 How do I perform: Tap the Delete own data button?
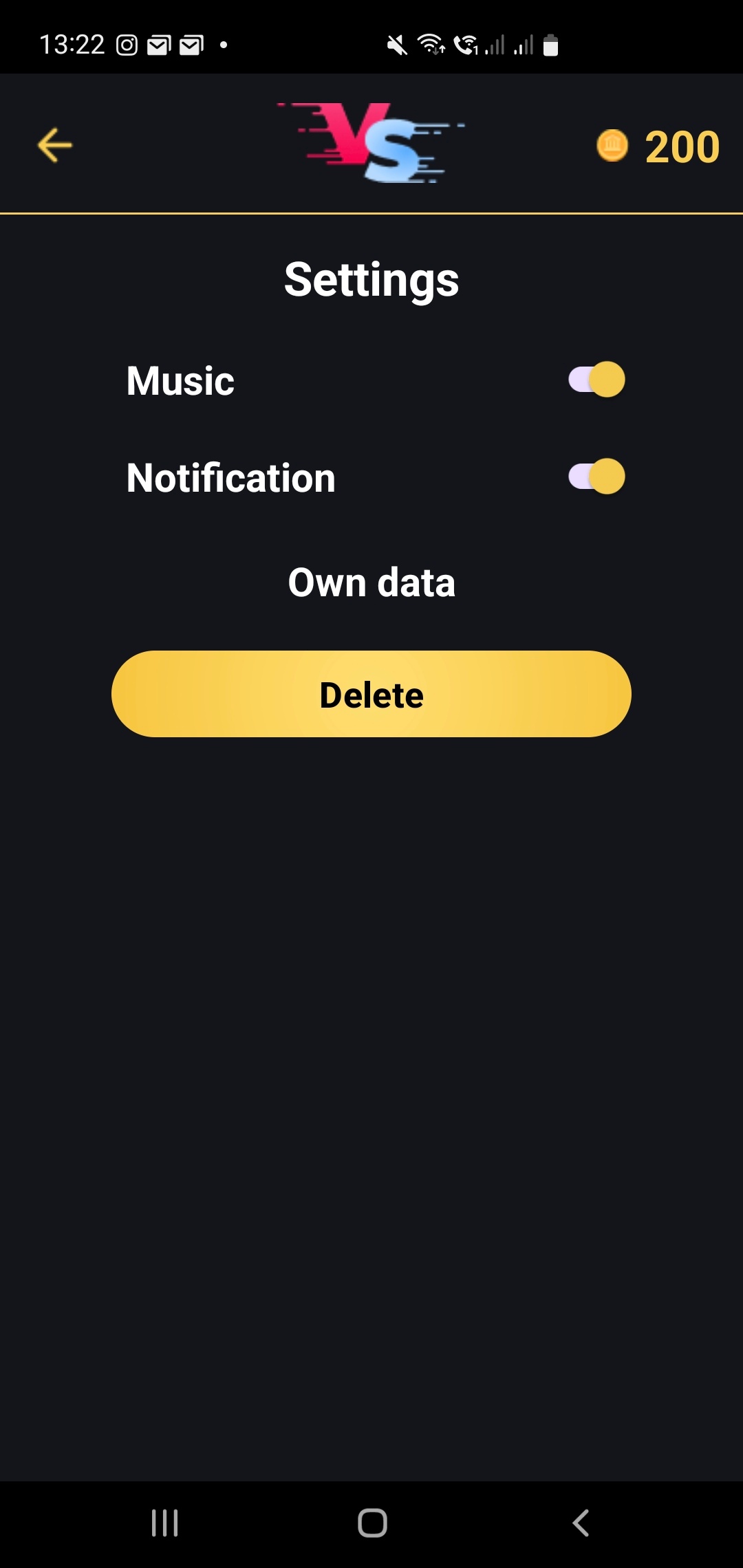click(371, 694)
